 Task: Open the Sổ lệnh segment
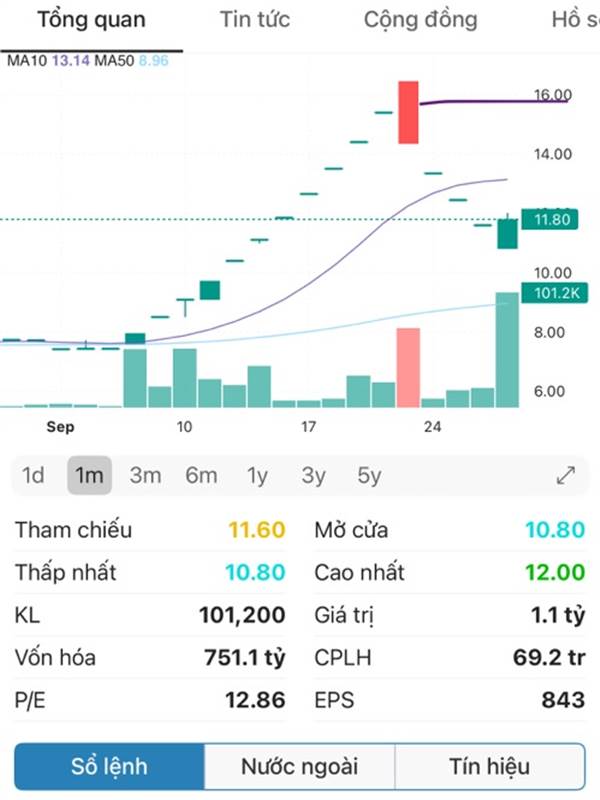[109, 767]
